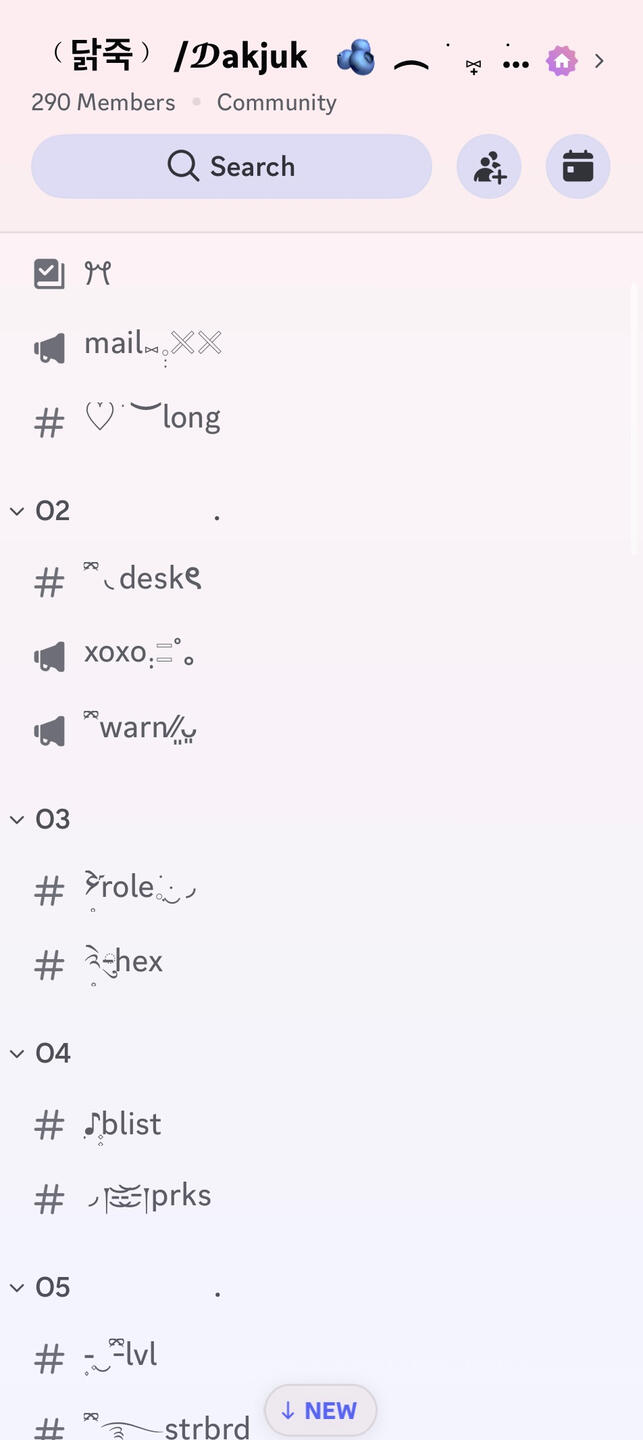Screen dimensions: 643x1440
Task: Open the xoxo announcement channel
Action: 140,653
